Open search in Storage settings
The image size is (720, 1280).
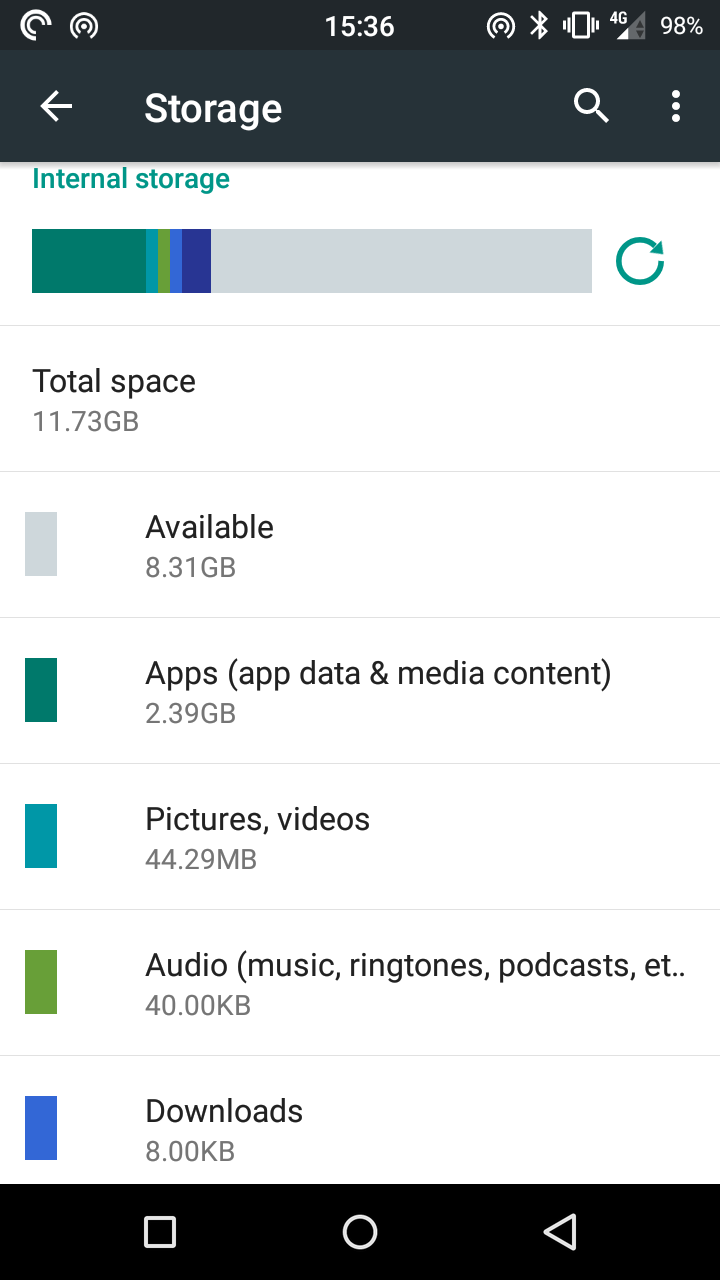coord(591,106)
